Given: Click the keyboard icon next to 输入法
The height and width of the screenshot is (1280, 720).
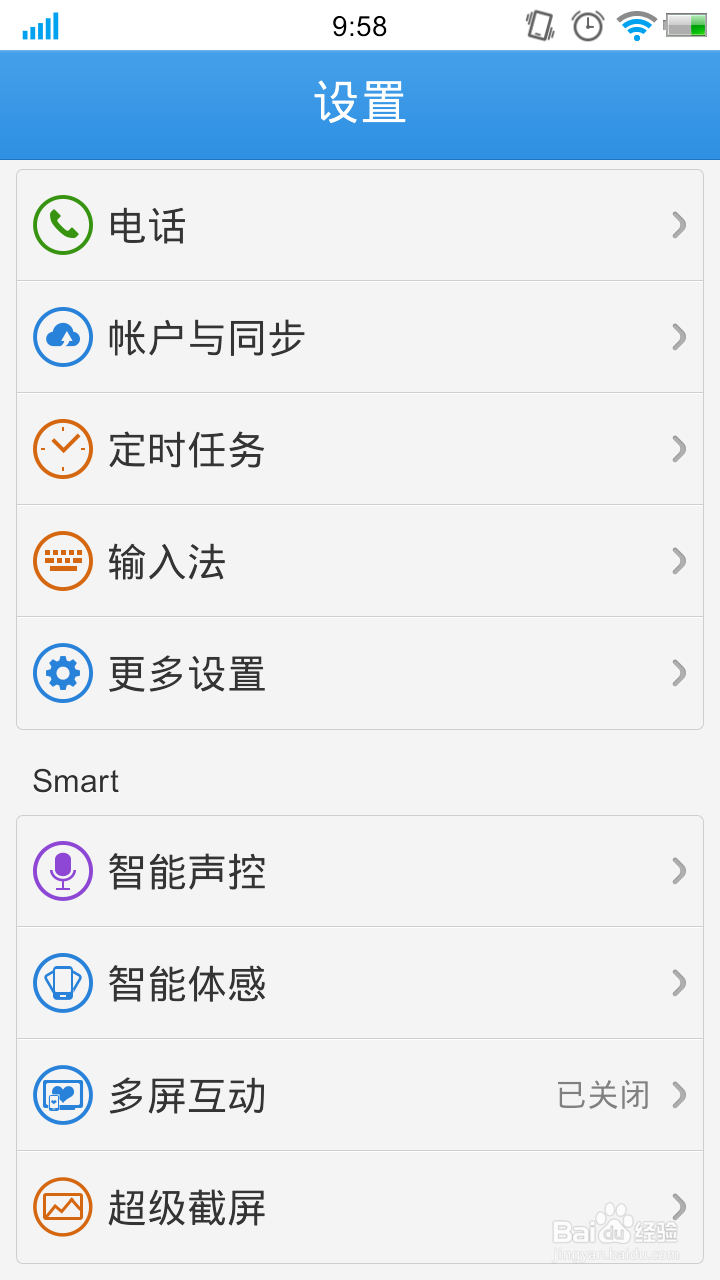Looking at the screenshot, I should pos(62,560).
